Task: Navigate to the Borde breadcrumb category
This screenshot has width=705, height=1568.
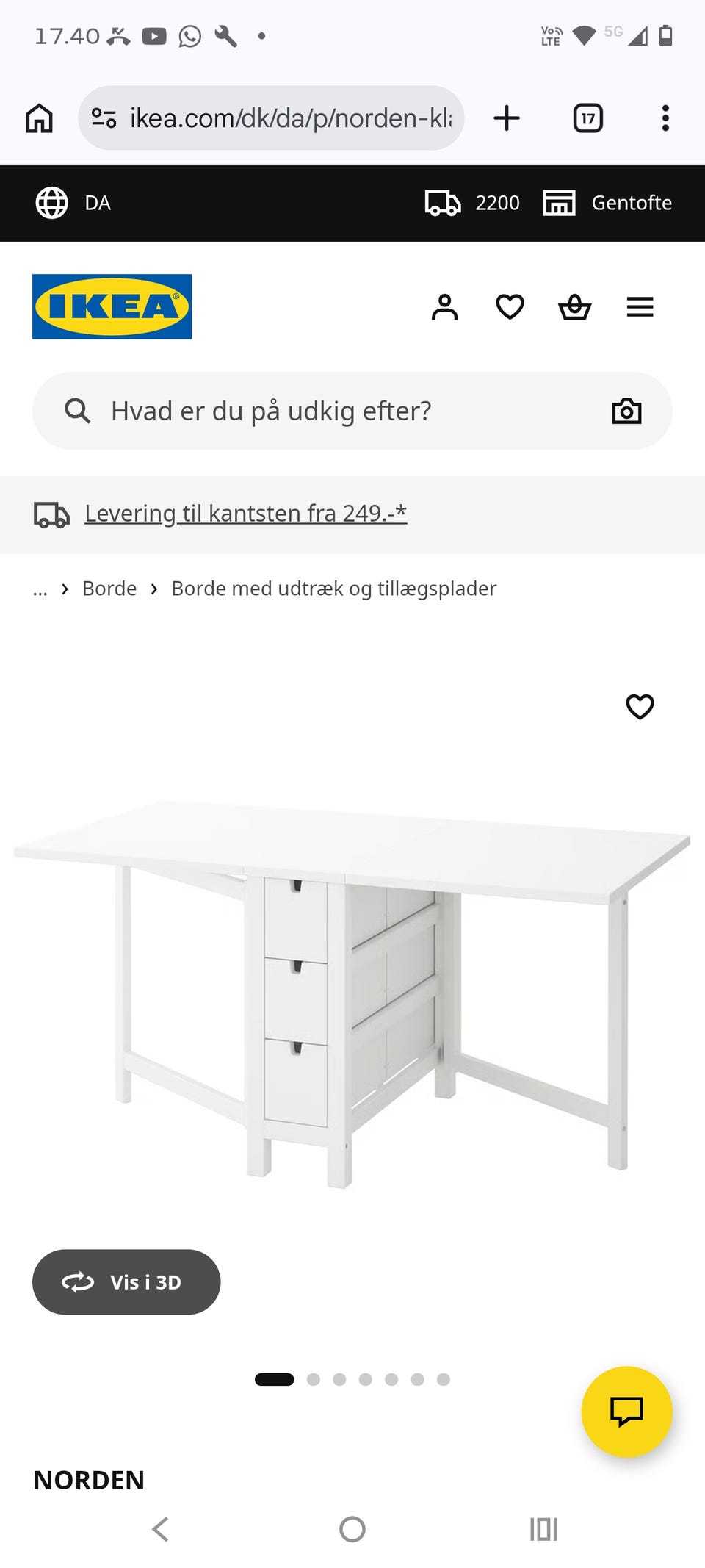Action: click(109, 588)
